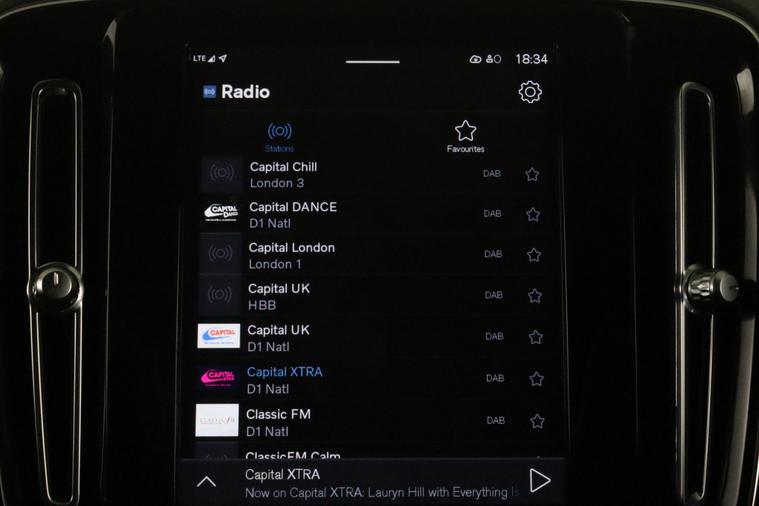Screen dimensions: 759x506
Task: Add Capital London to favourites
Action: pos(534,255)
